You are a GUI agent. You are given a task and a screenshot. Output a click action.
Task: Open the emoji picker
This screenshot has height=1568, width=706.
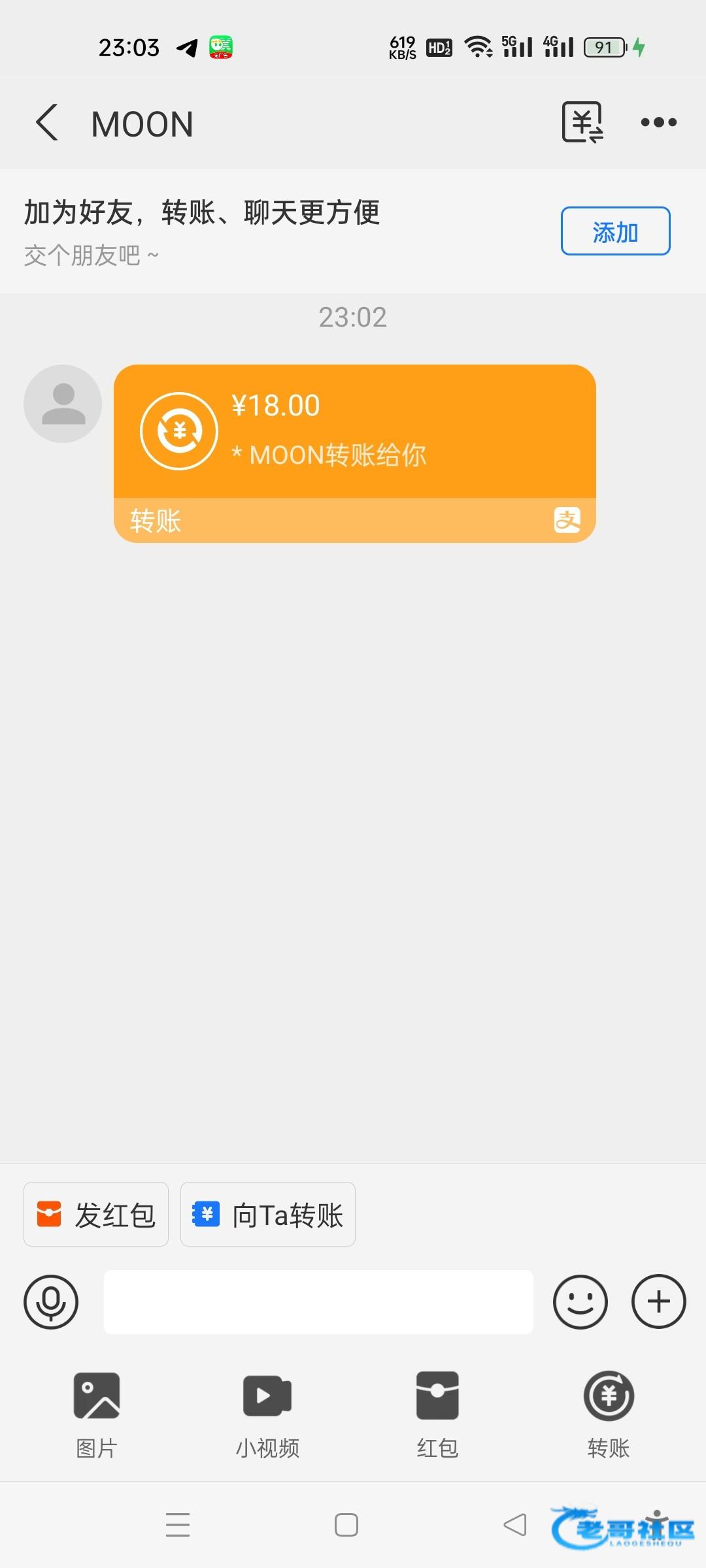tap(580, 1301)
